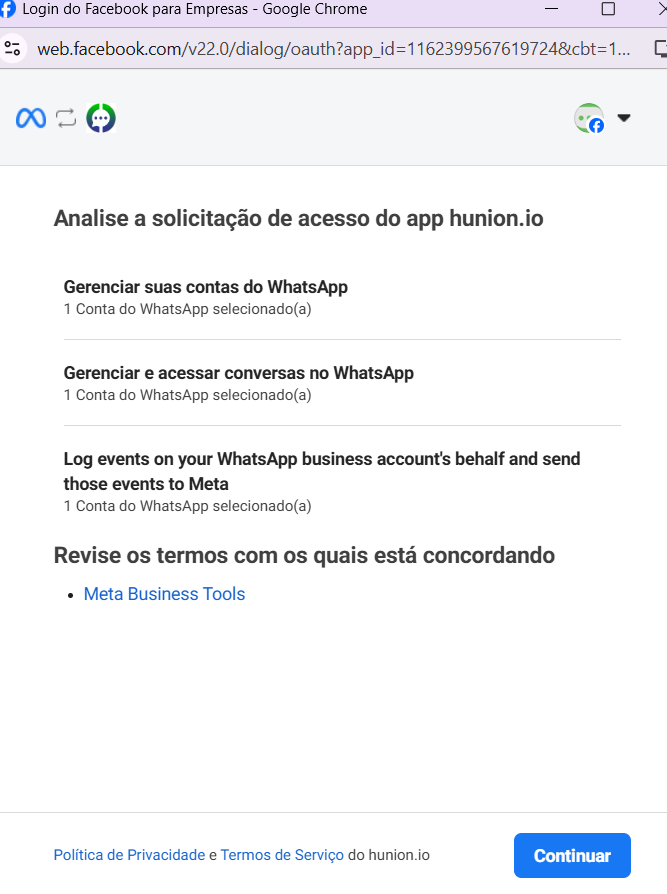This screenshot has width=667, height=894.
Task: Tap the Continuar button
Action: tap(572, 856)
